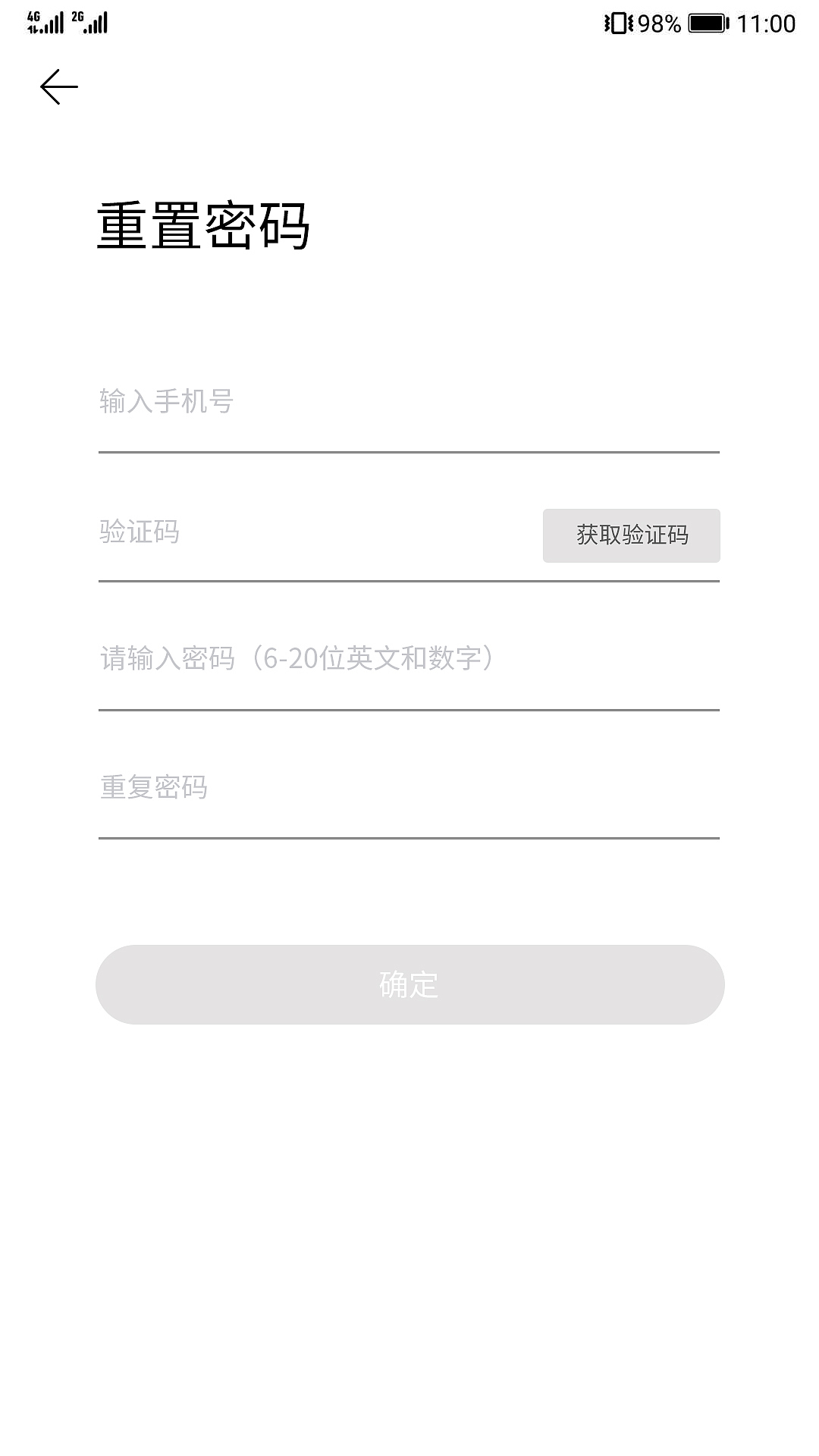Viewport: 819px width, 1456px height.
Task: Click the 98% battery percentage text
Action: [x=658, y=22]
